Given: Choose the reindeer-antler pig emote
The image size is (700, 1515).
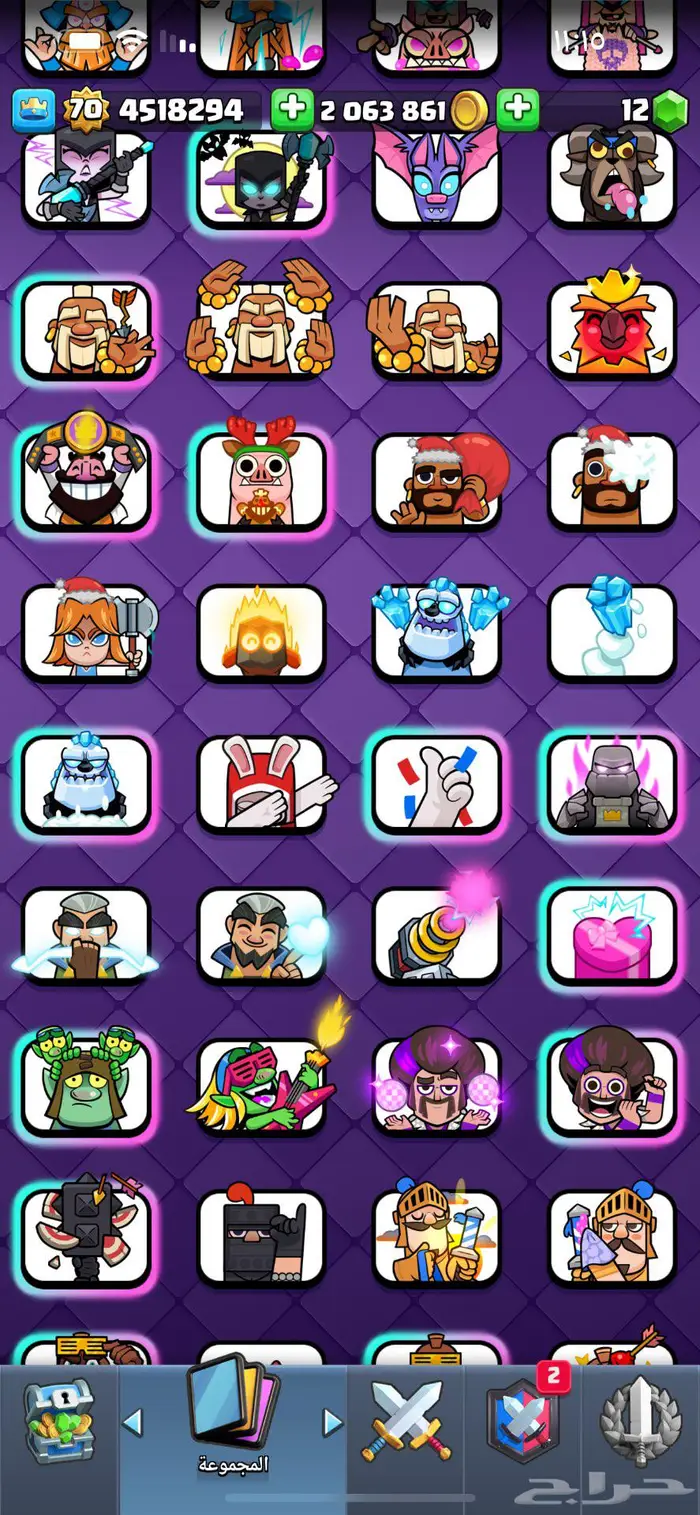Looking at the screenshot, I should [261, 480].
